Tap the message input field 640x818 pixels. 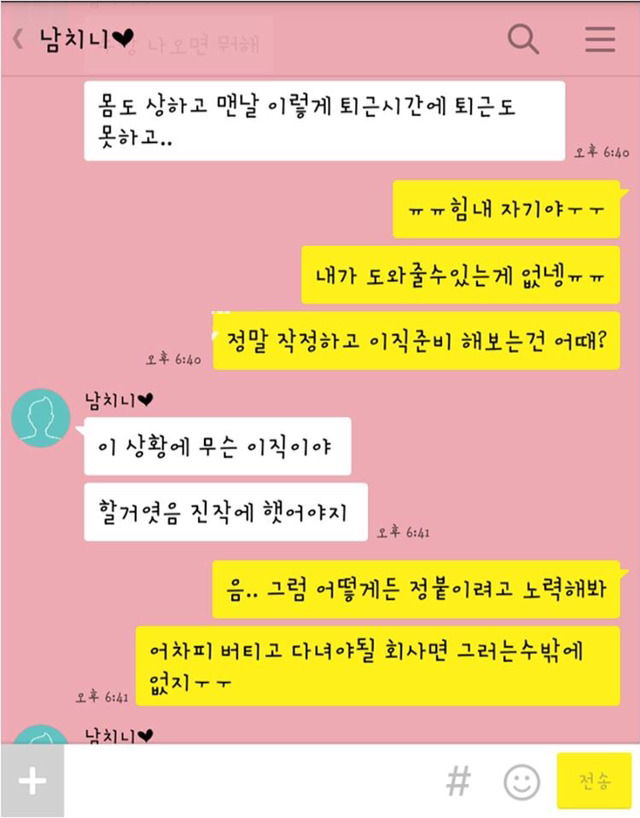pos(250,781)
